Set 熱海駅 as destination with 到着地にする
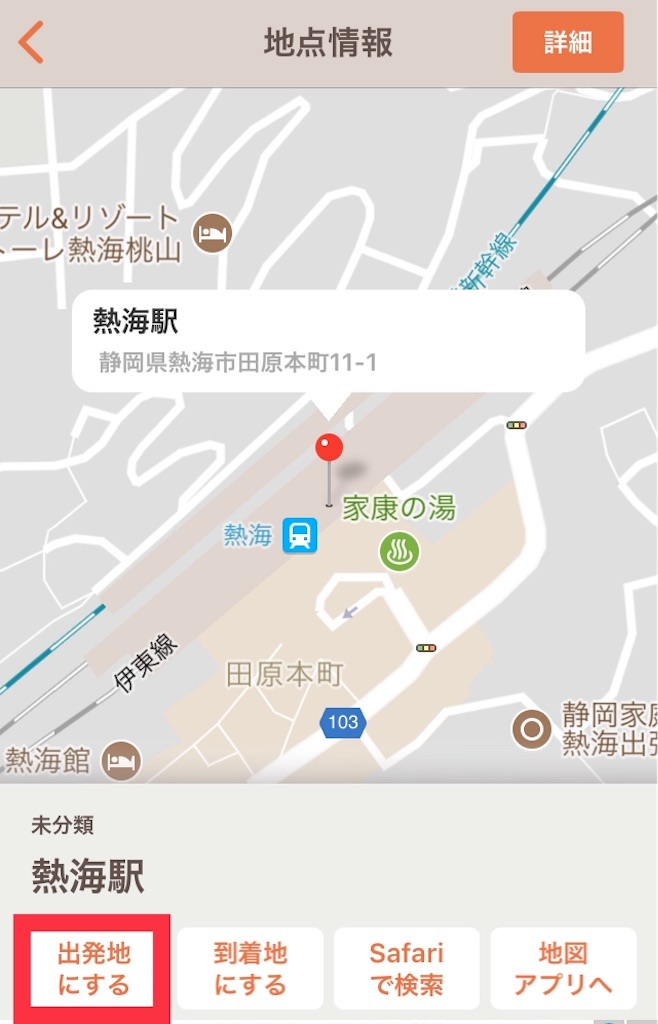The height and width of the screenshot is (1024, 658). coord(250,968)
